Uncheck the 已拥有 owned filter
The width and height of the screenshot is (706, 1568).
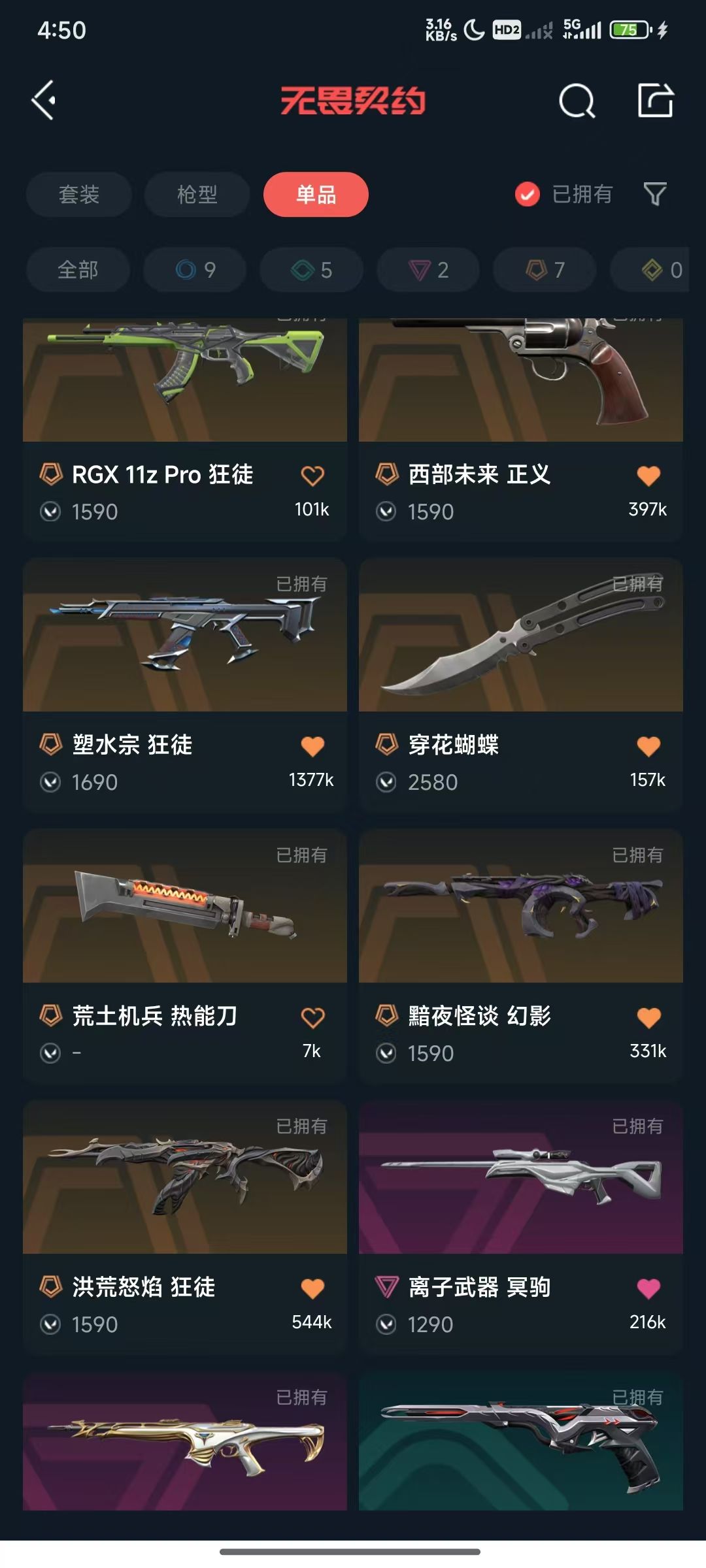pyautogui.click(x=528, y=194)
